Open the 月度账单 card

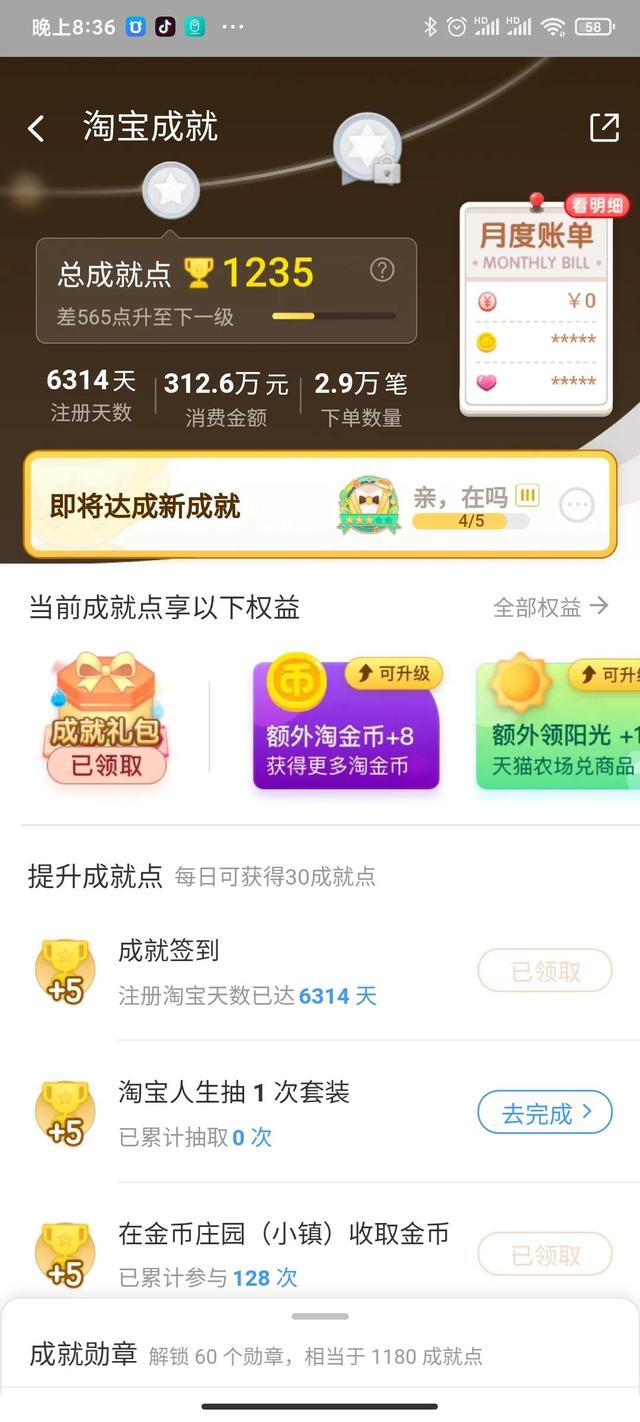pyautogui.click(x=535, y=310)
